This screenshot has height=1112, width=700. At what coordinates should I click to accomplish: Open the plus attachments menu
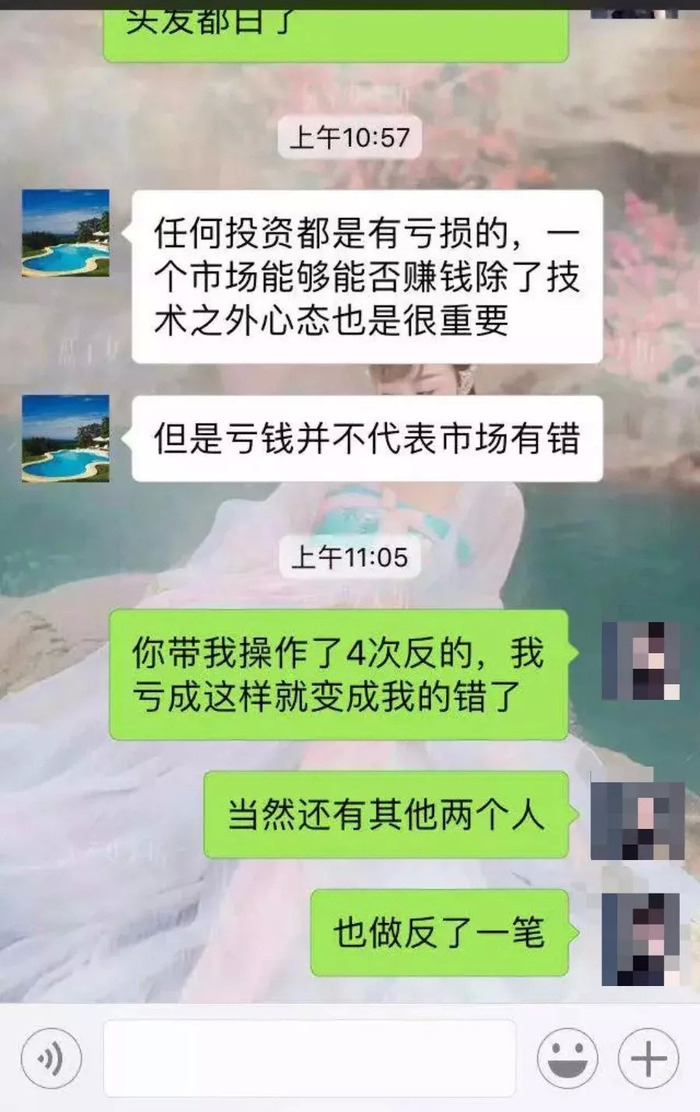coord(648,1058)
